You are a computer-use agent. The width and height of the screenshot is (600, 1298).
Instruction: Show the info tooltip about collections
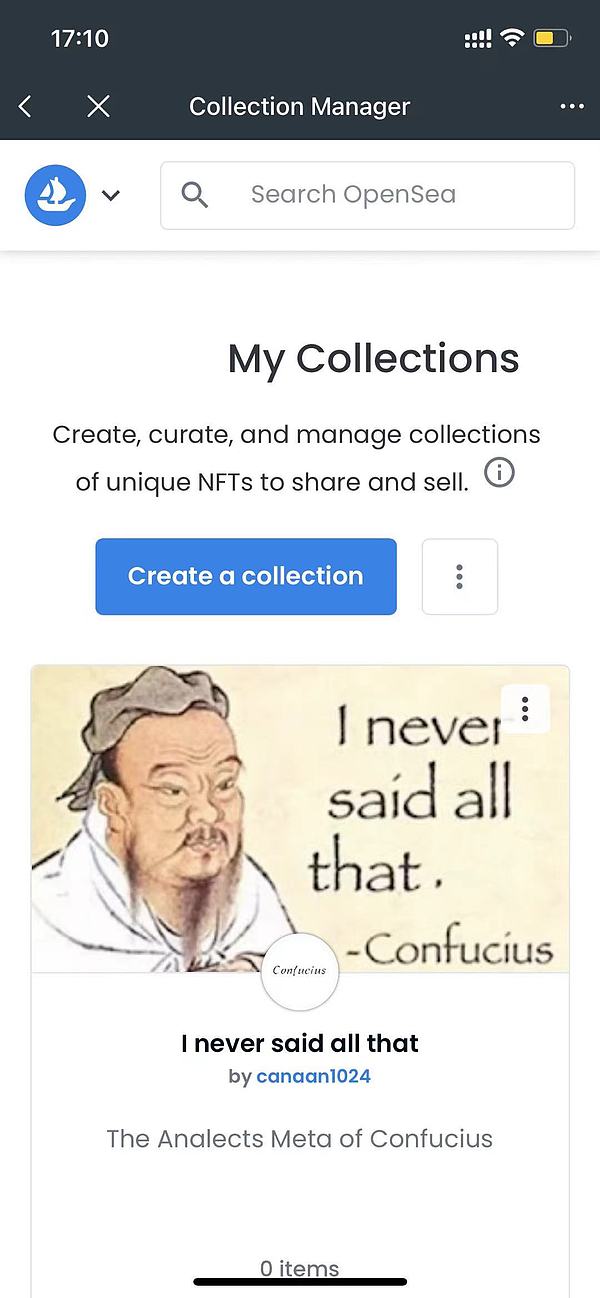499,472
